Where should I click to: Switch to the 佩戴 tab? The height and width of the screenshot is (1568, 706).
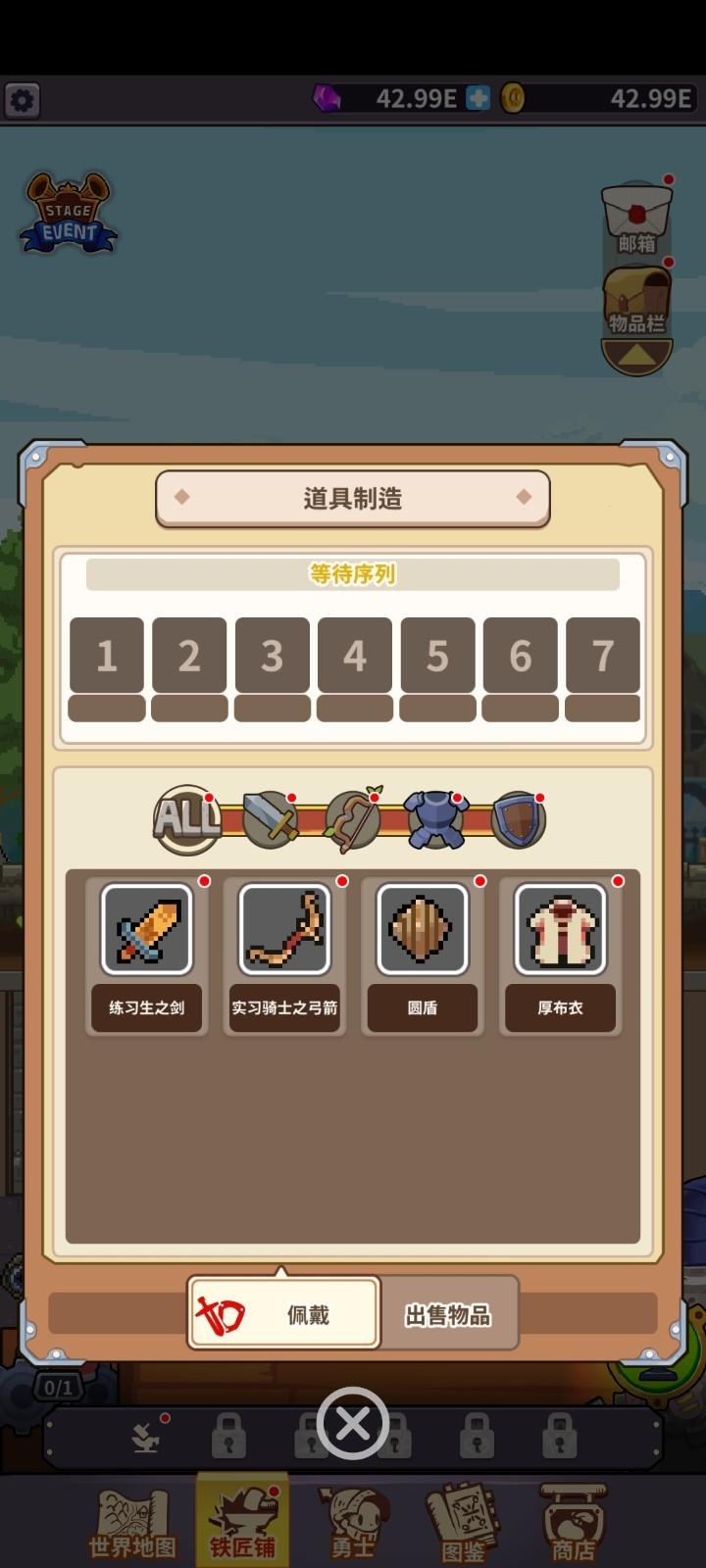[x=283, y=1314]
